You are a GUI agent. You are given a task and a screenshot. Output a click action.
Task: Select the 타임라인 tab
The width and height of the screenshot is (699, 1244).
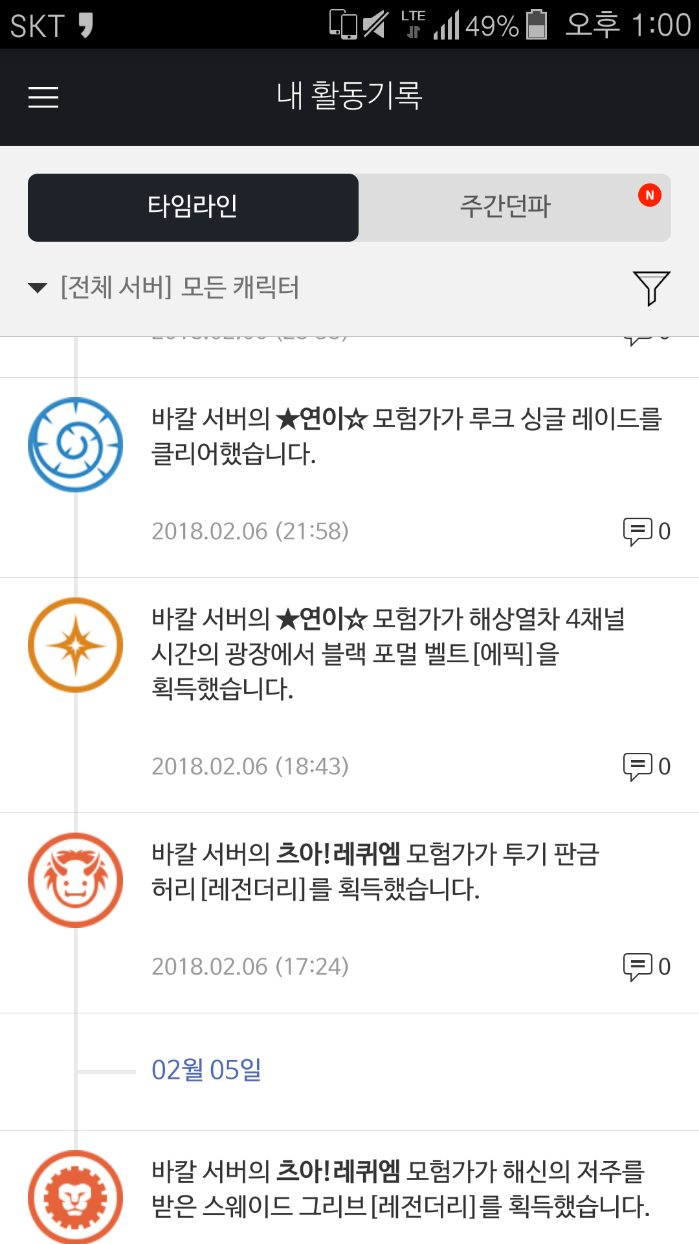pyautogui.click(x=193, y=207)
